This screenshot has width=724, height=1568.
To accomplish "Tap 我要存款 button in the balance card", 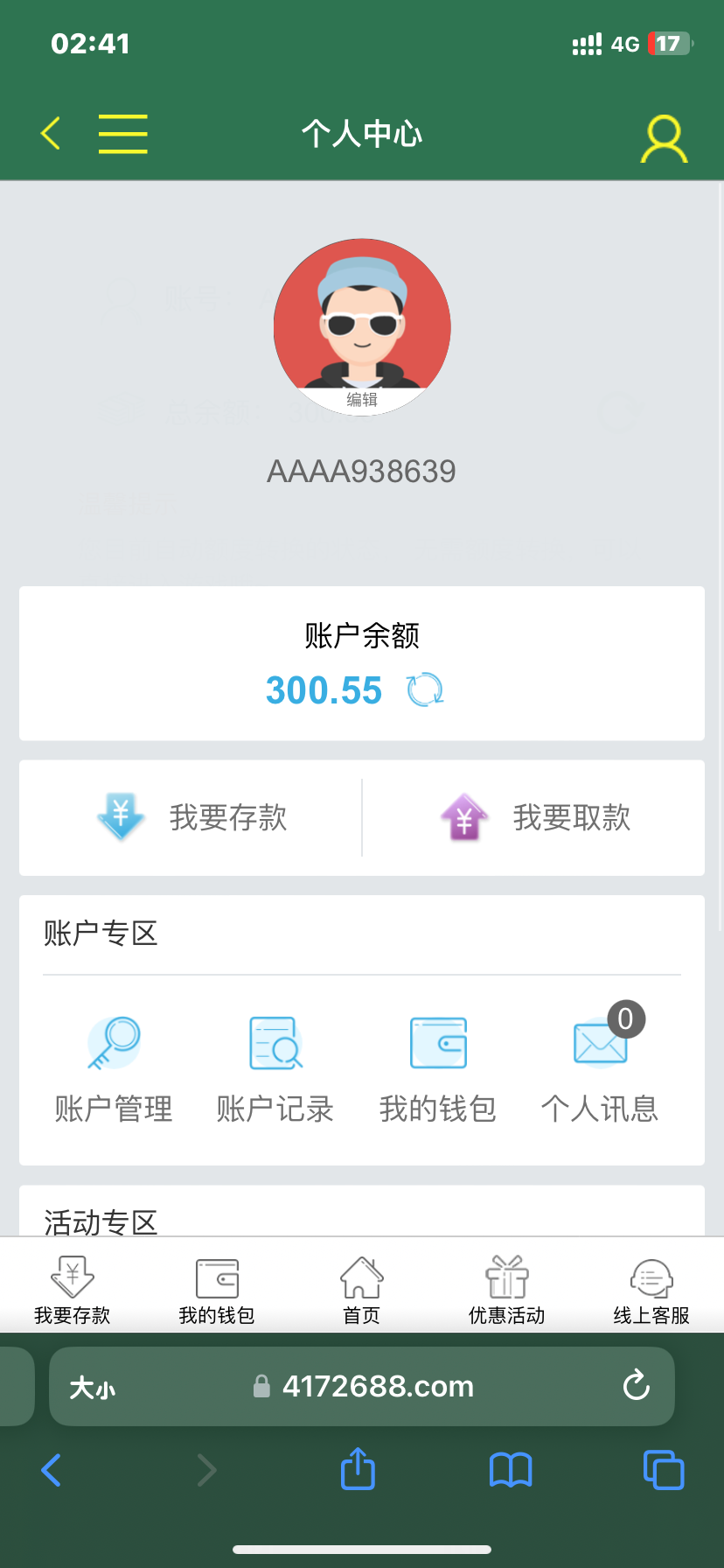I will coord(191,817).
